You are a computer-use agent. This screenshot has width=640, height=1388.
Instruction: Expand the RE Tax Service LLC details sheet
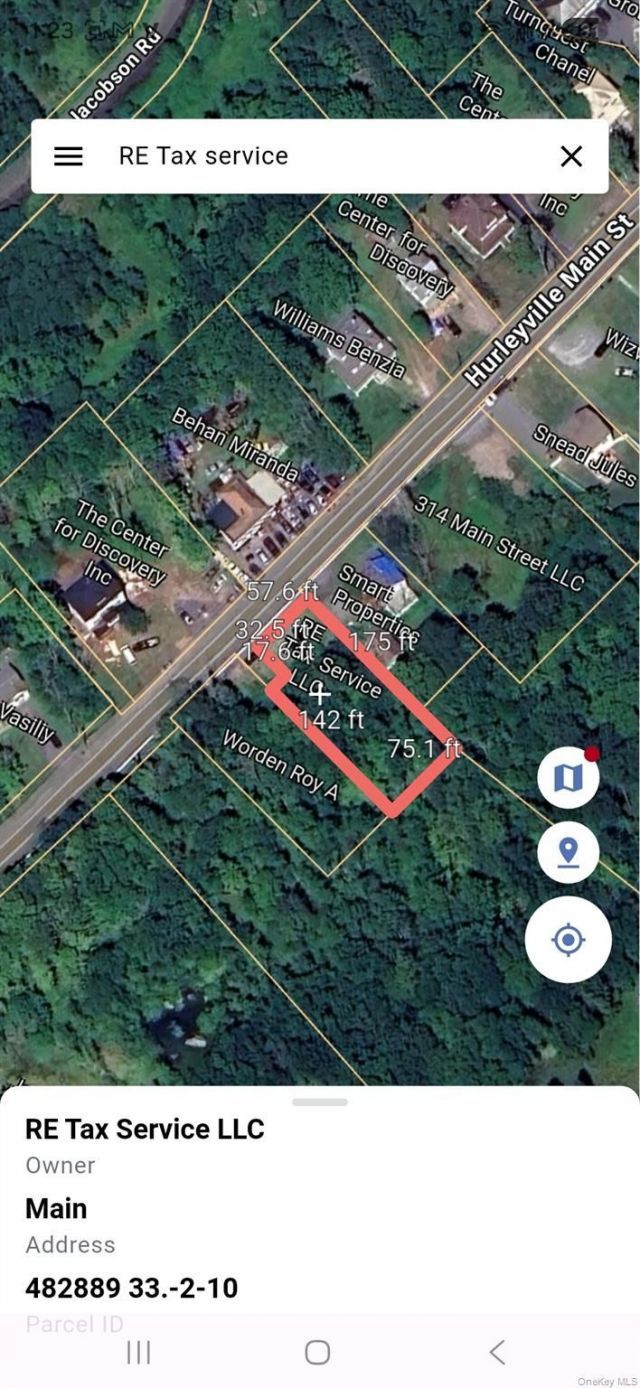pyautogui.click(x=320, y=1102)
